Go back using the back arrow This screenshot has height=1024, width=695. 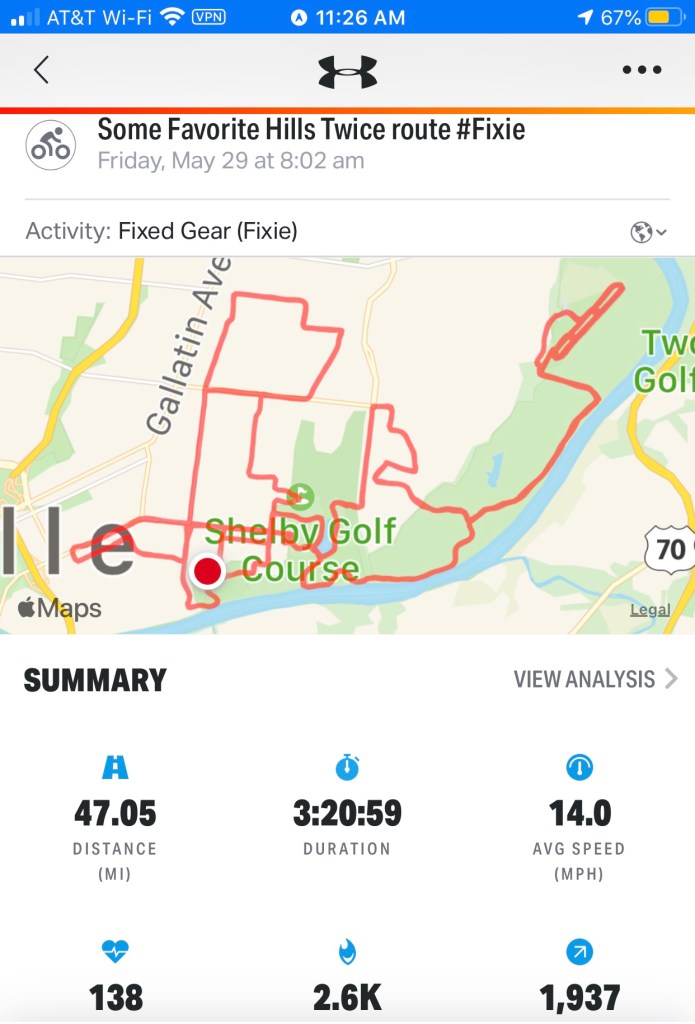pos(41,70)
